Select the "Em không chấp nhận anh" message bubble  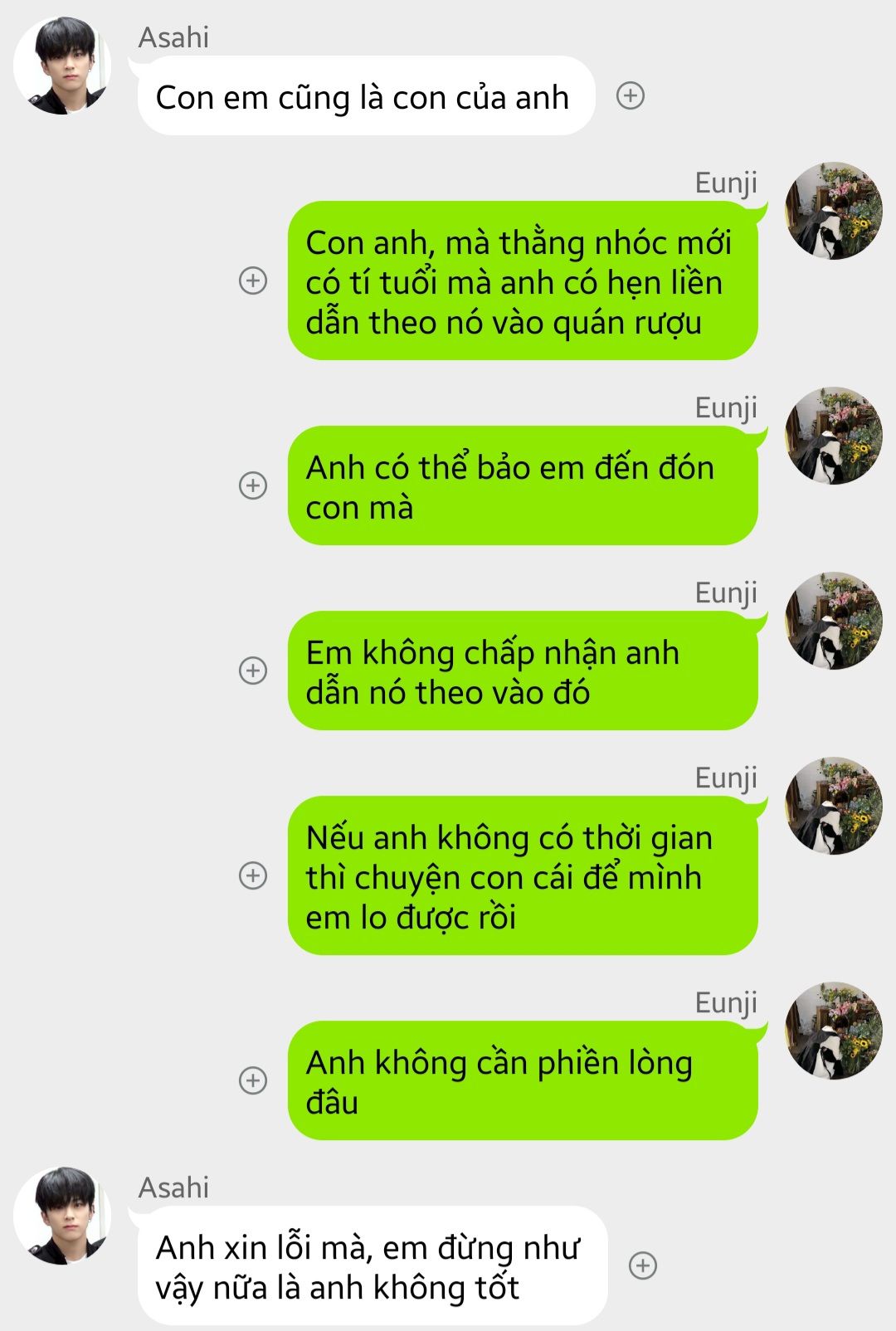click(x=523, y=670)
